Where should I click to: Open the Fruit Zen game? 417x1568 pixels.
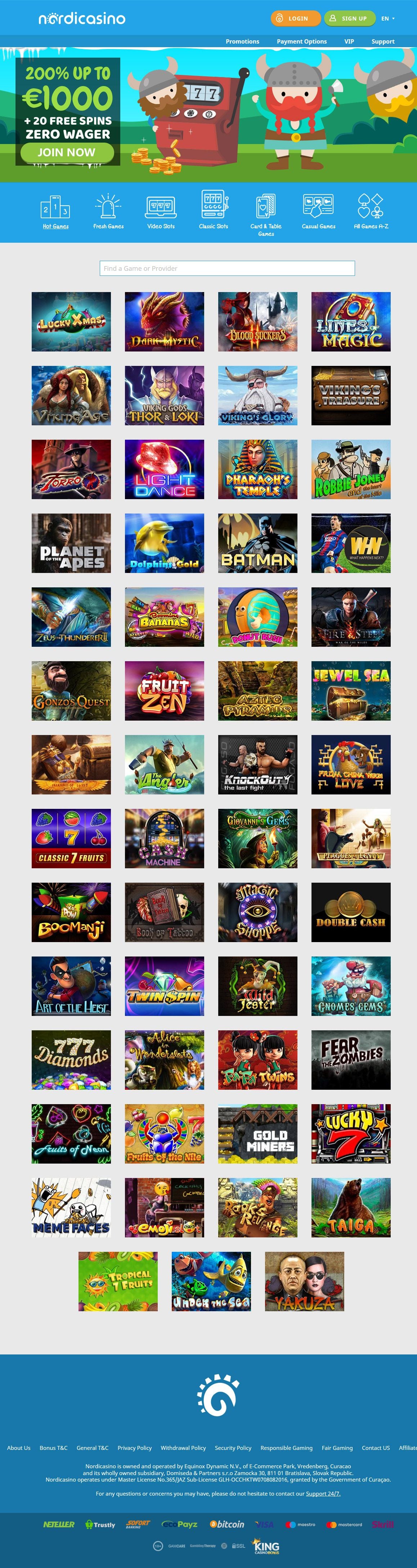[164, 691]
